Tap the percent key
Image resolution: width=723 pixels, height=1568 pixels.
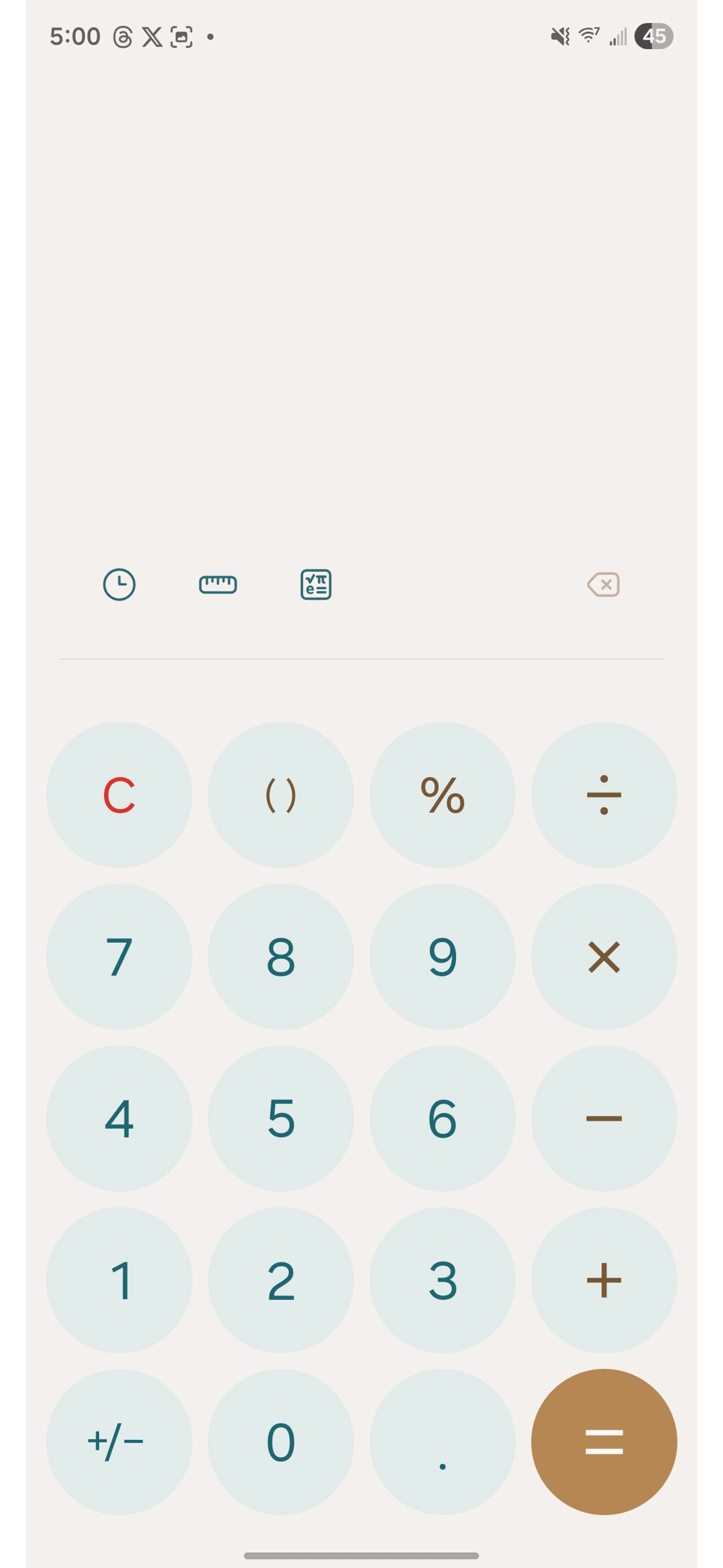pos(442,794)
